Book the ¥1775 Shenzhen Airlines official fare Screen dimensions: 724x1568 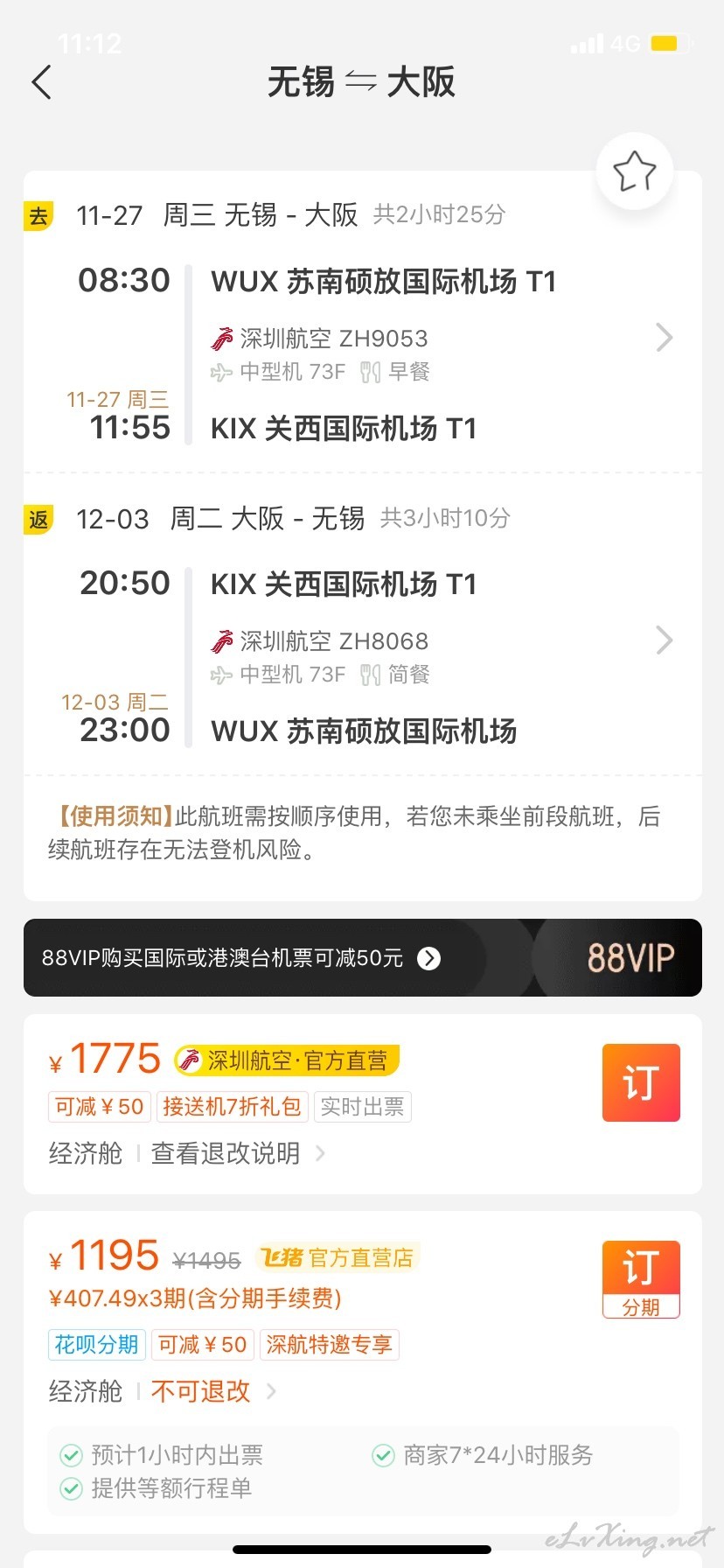tap(641, 1082)
